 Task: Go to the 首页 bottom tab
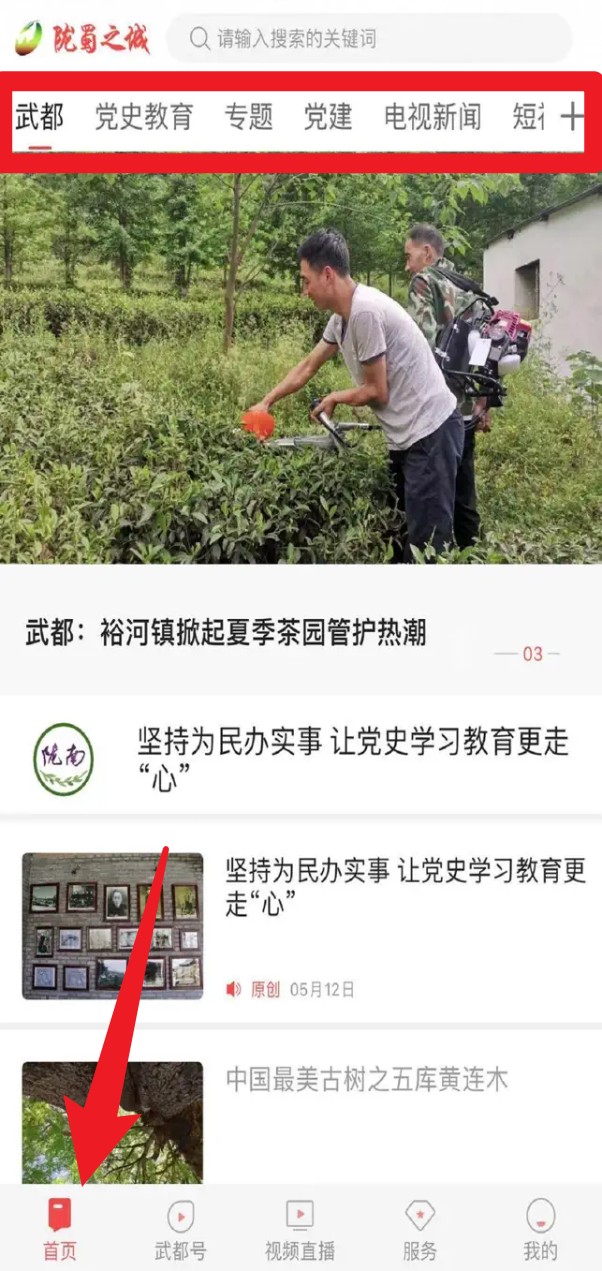click(x=60, y=1230)
